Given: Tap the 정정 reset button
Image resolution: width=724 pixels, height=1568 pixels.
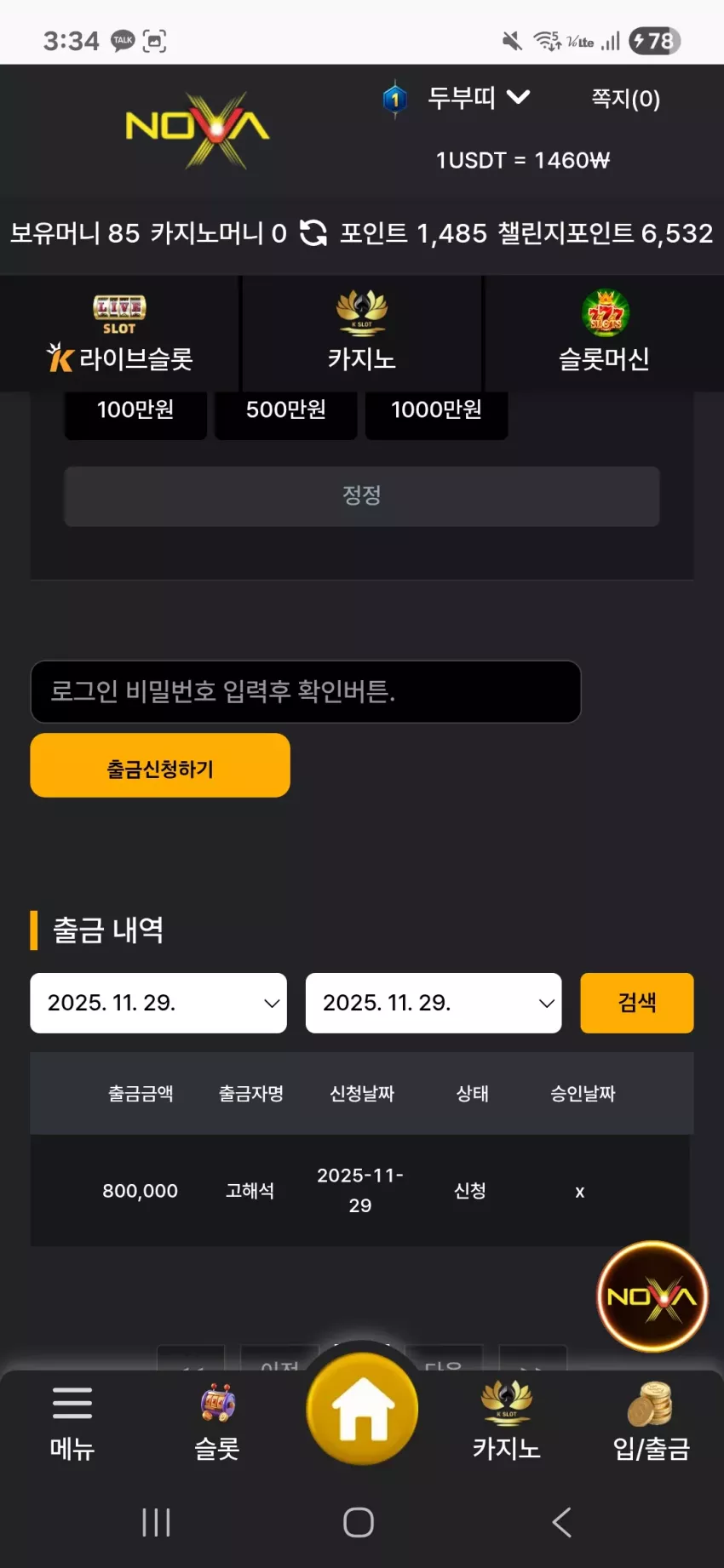Looking at the screenshot, I should [x=362, y=496].
